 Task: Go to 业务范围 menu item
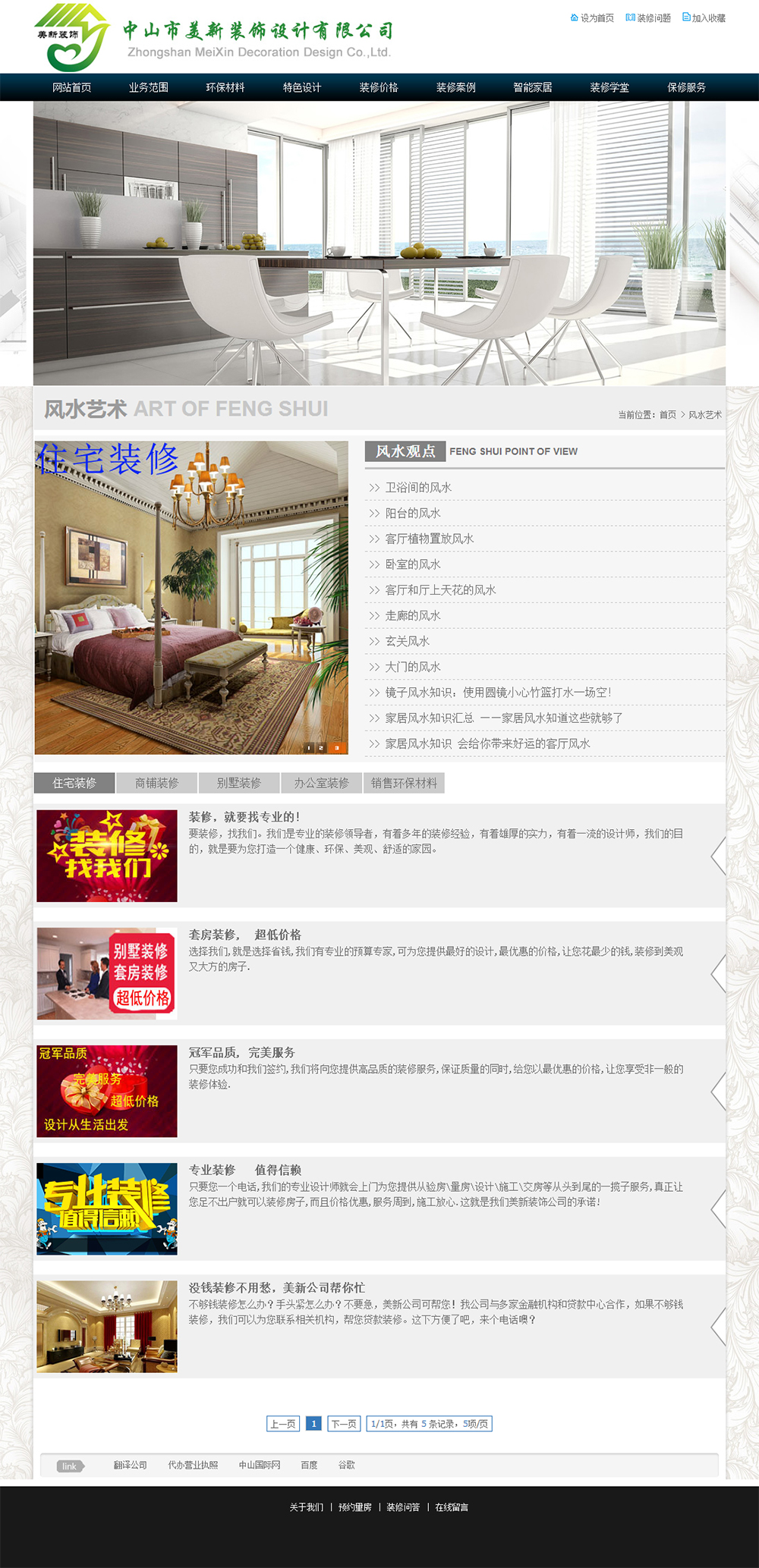coord(148,87)
